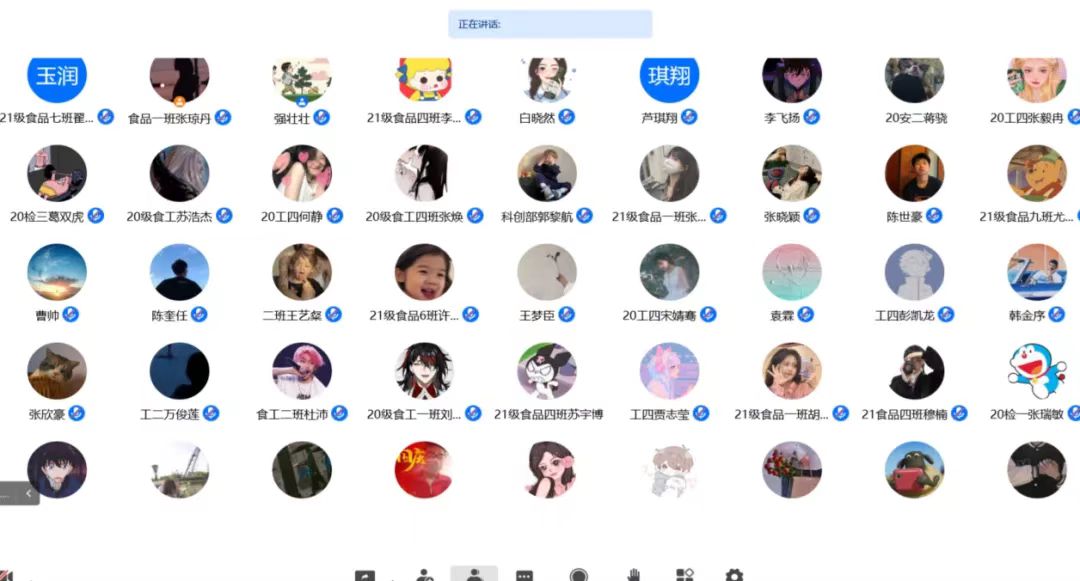
Task: Open participant 曹帅's tile
Action: (57, 272)
